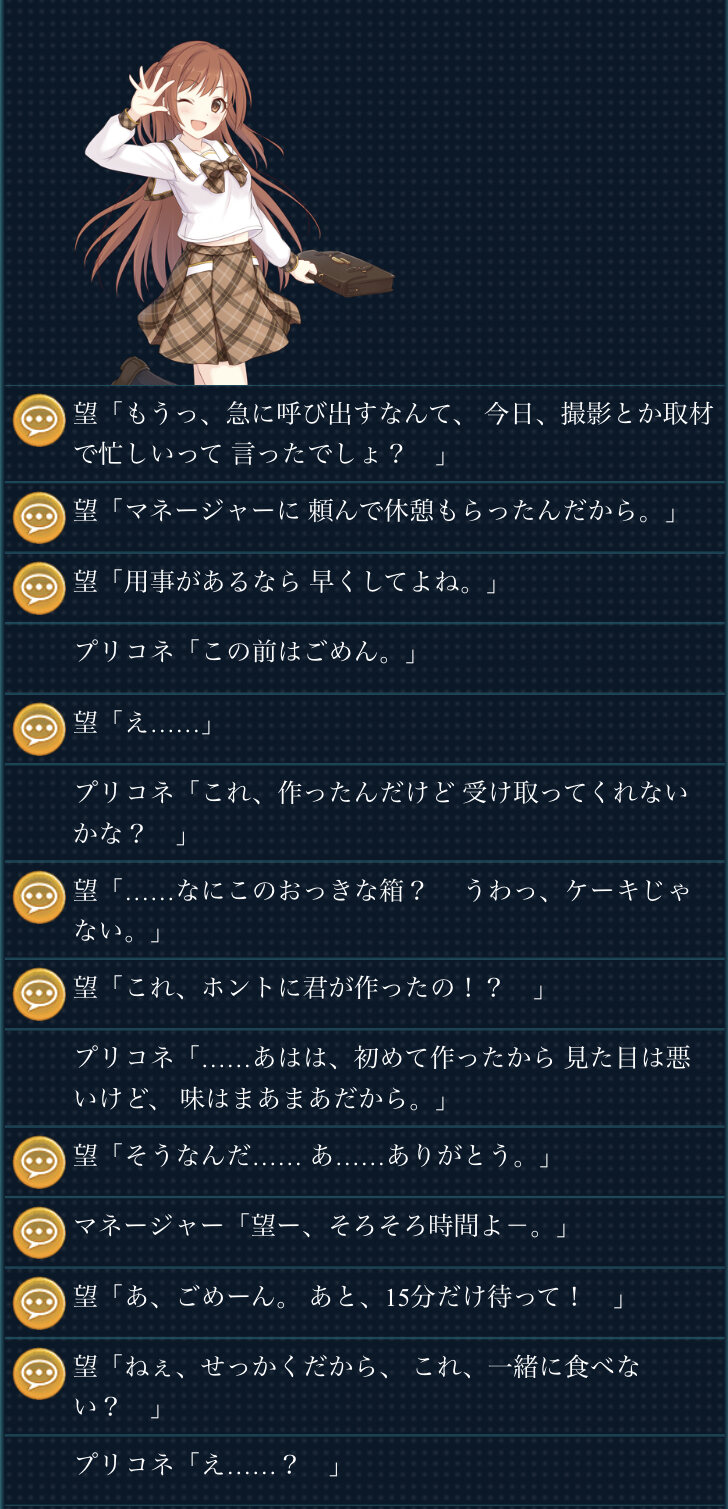Tap the bubble icon for 「ねぇ、せっかくだから、」

[x=39, y=1373]
